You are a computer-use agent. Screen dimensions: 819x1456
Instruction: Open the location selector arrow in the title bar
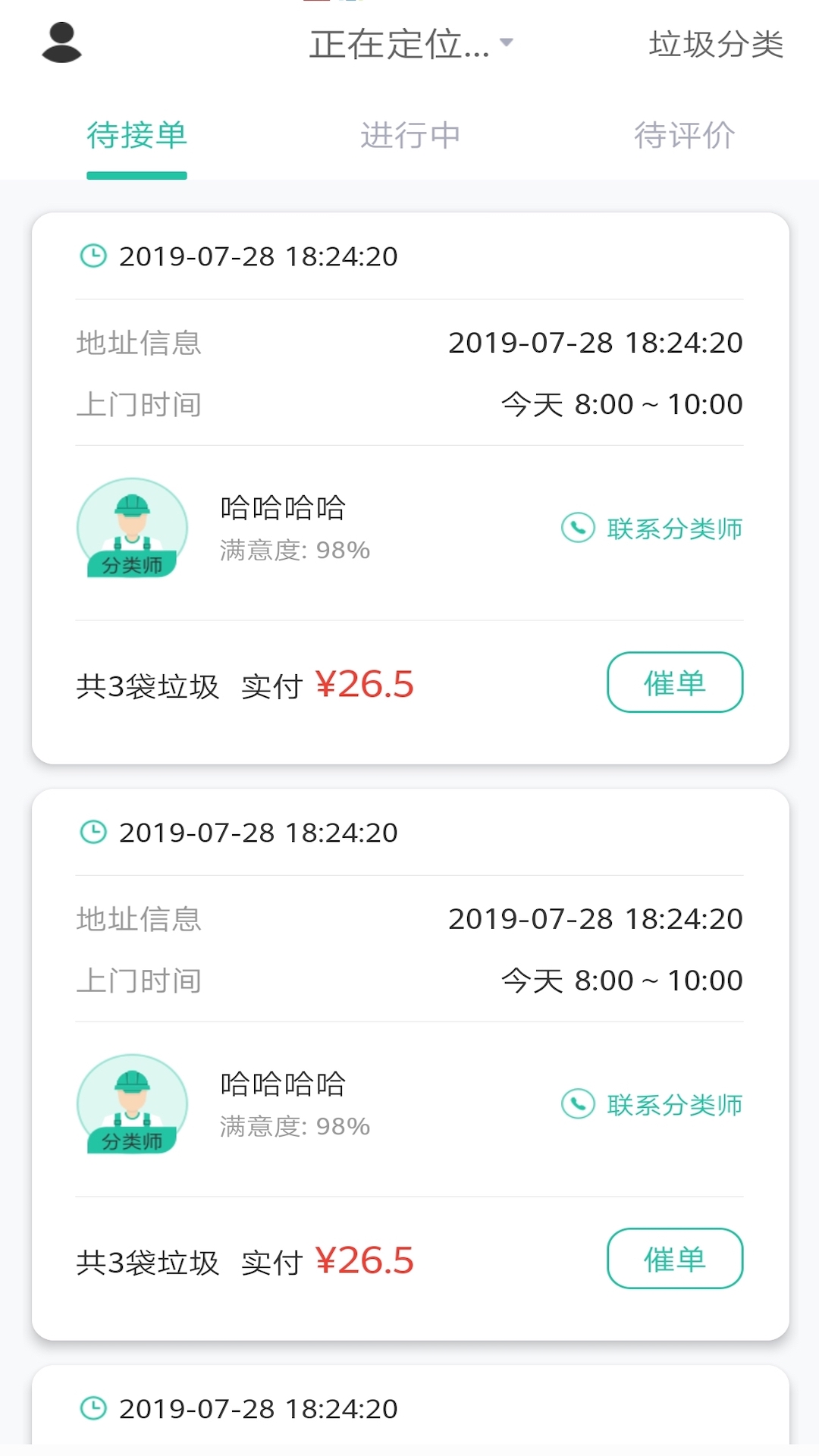504,43
